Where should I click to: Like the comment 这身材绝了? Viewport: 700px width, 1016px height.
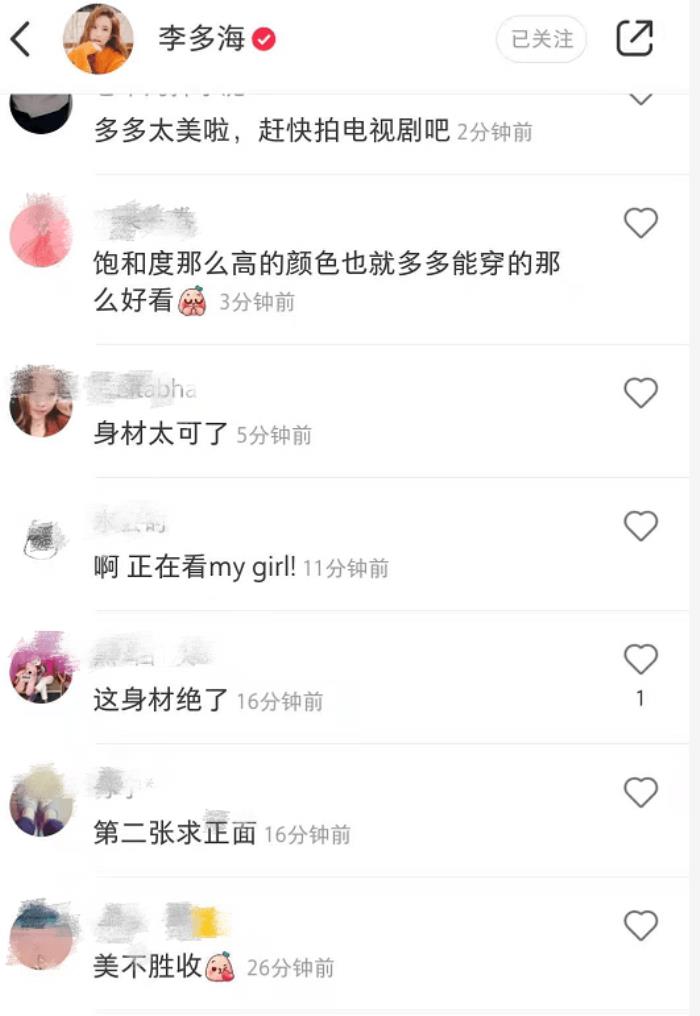coord(640,659)
